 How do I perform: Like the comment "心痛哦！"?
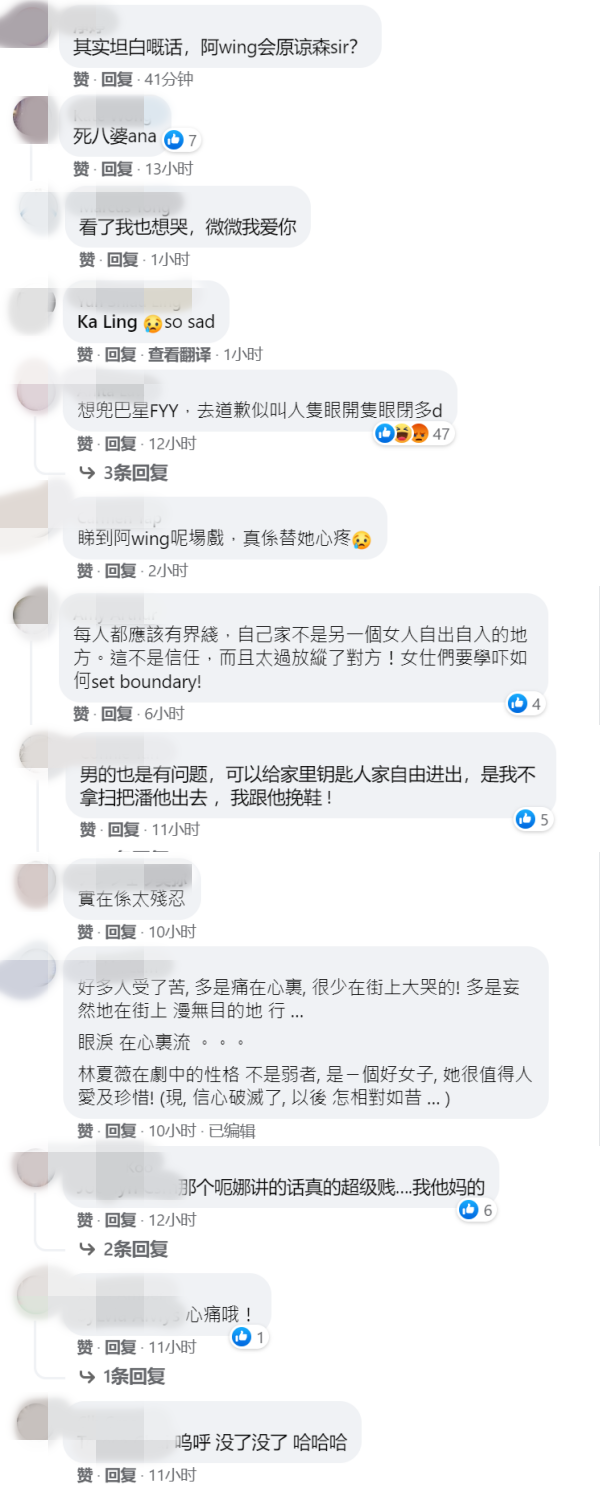87,1347
